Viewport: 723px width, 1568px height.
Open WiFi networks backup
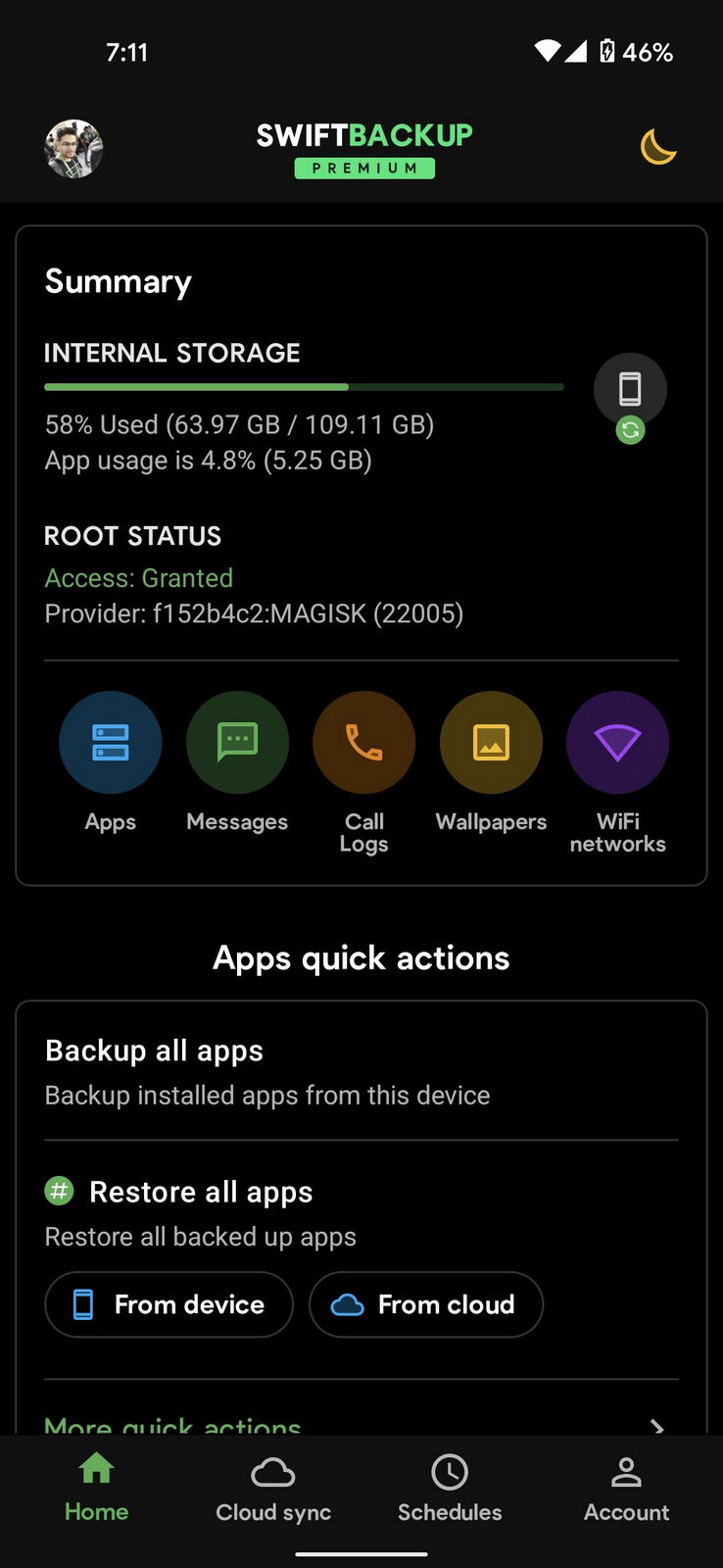coord(617,743)
